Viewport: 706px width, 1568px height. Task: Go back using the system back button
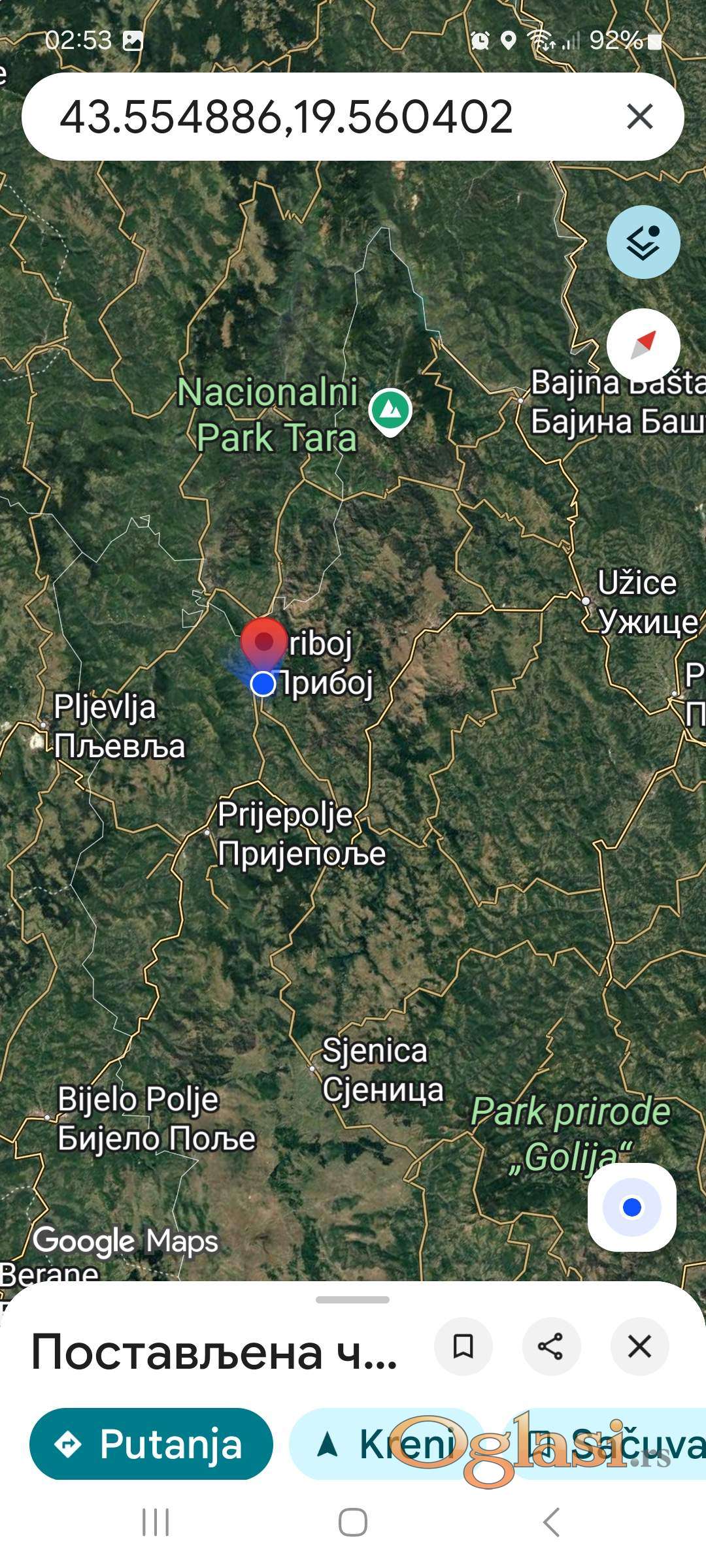point(551,1522)
